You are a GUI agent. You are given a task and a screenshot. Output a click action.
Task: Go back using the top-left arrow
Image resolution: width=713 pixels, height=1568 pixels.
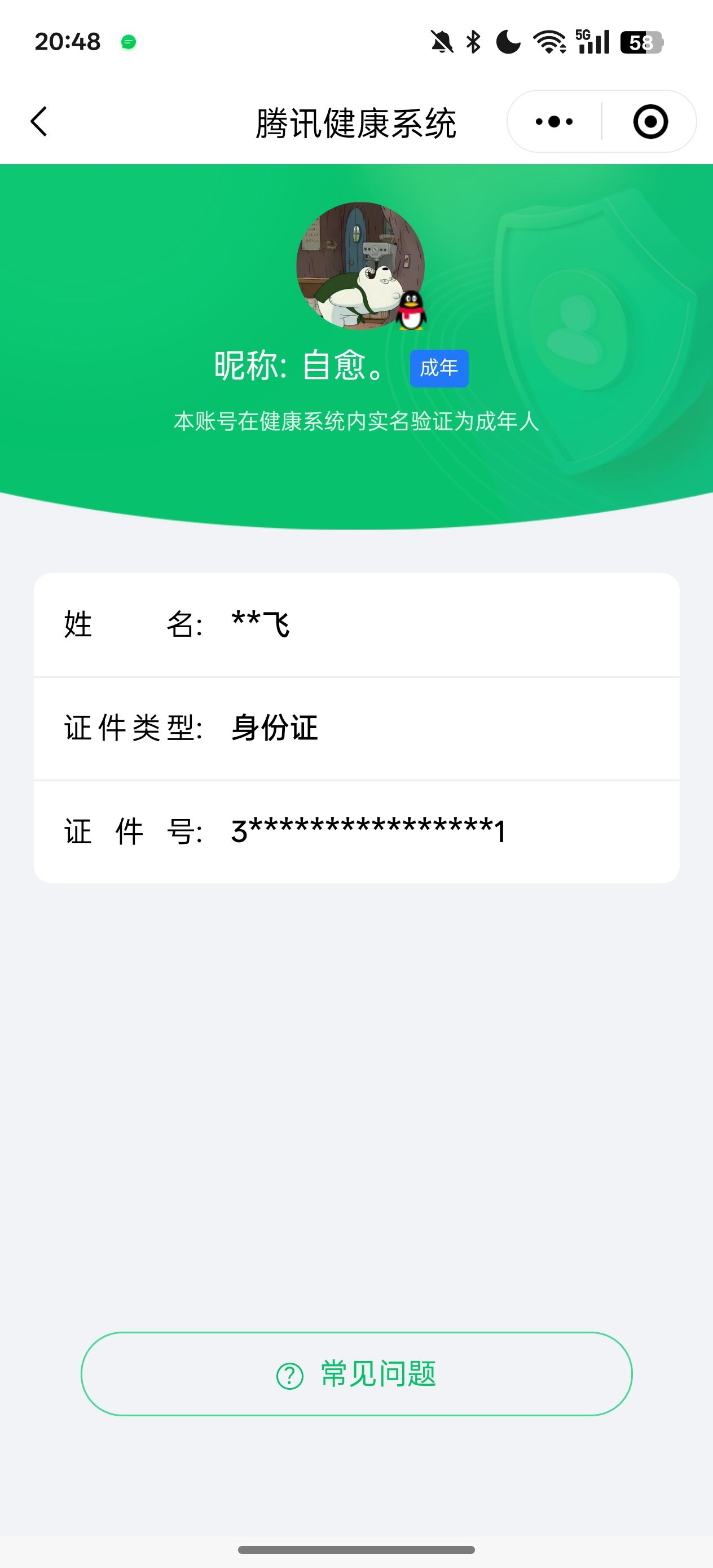[39, 121]
